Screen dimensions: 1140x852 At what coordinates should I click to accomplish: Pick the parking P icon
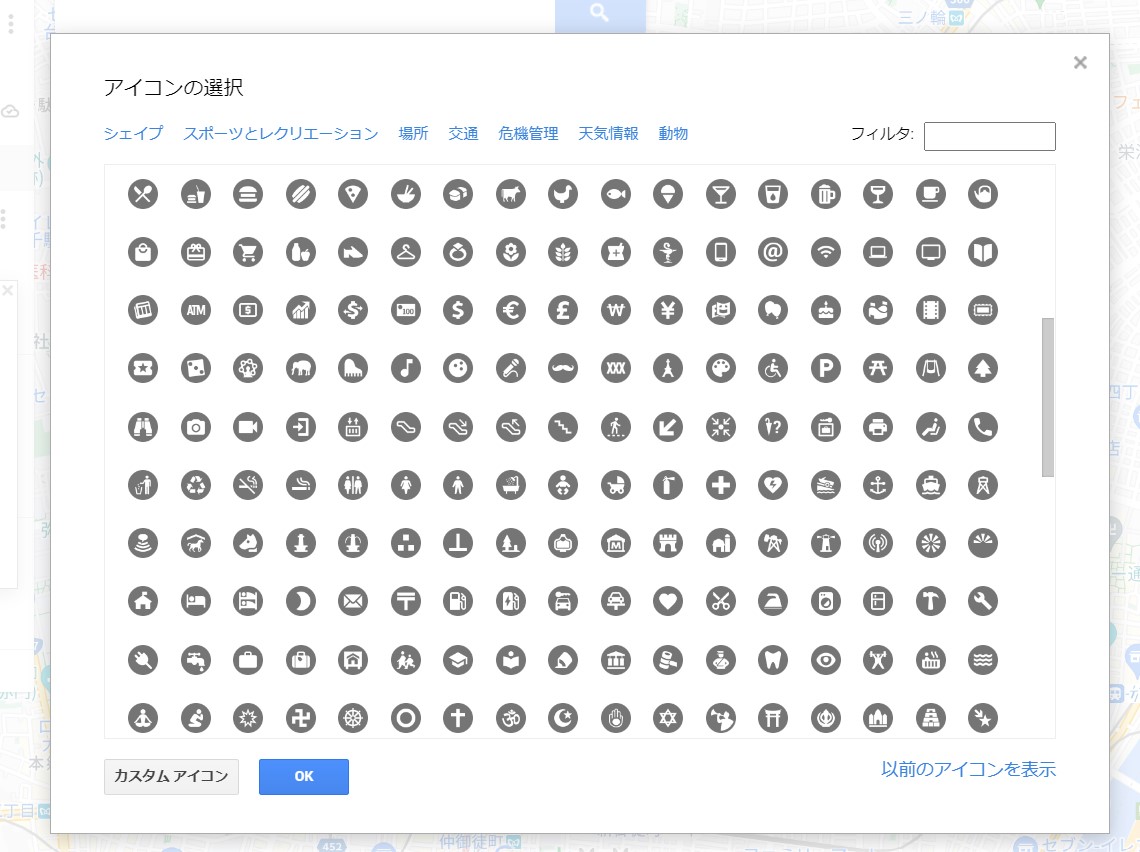pos(825,369)
